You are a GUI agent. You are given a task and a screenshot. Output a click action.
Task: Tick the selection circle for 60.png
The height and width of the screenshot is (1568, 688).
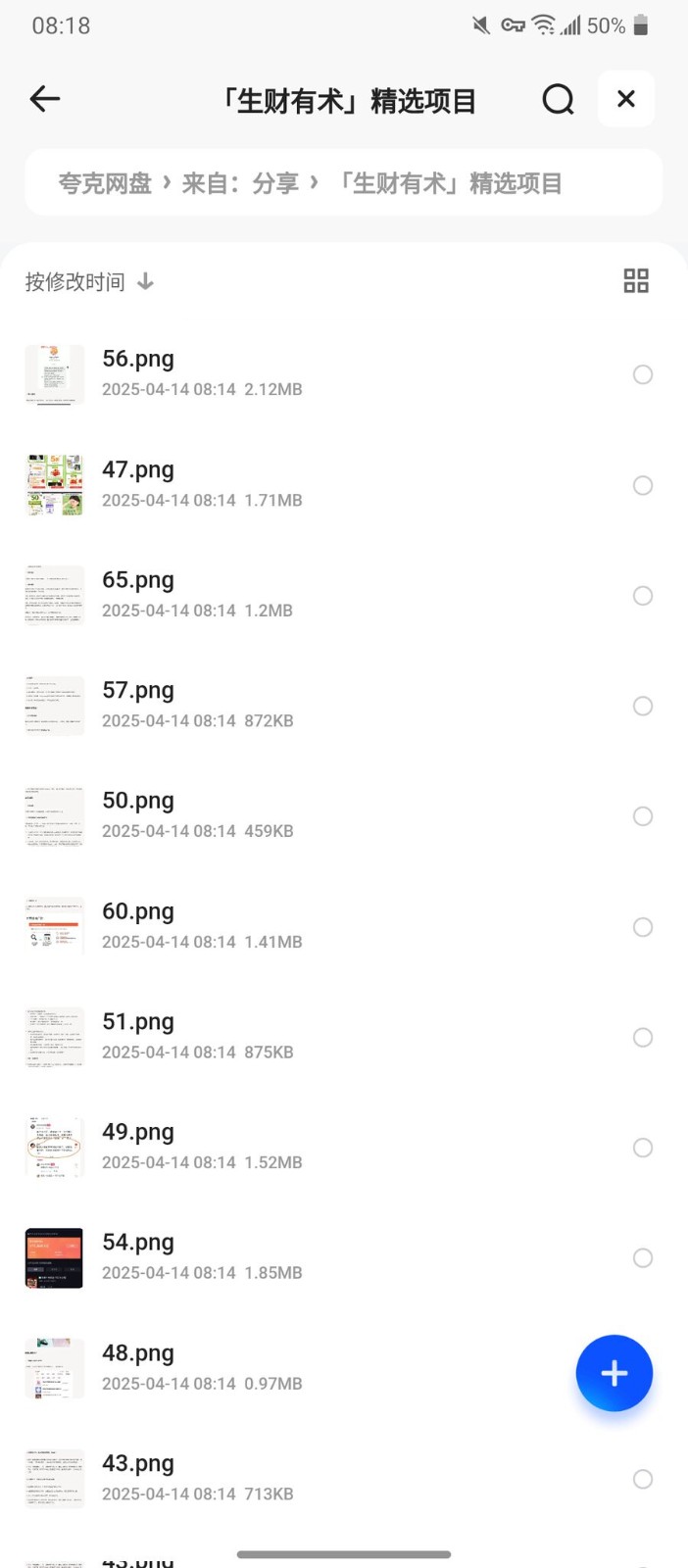(x=643, y=927)
